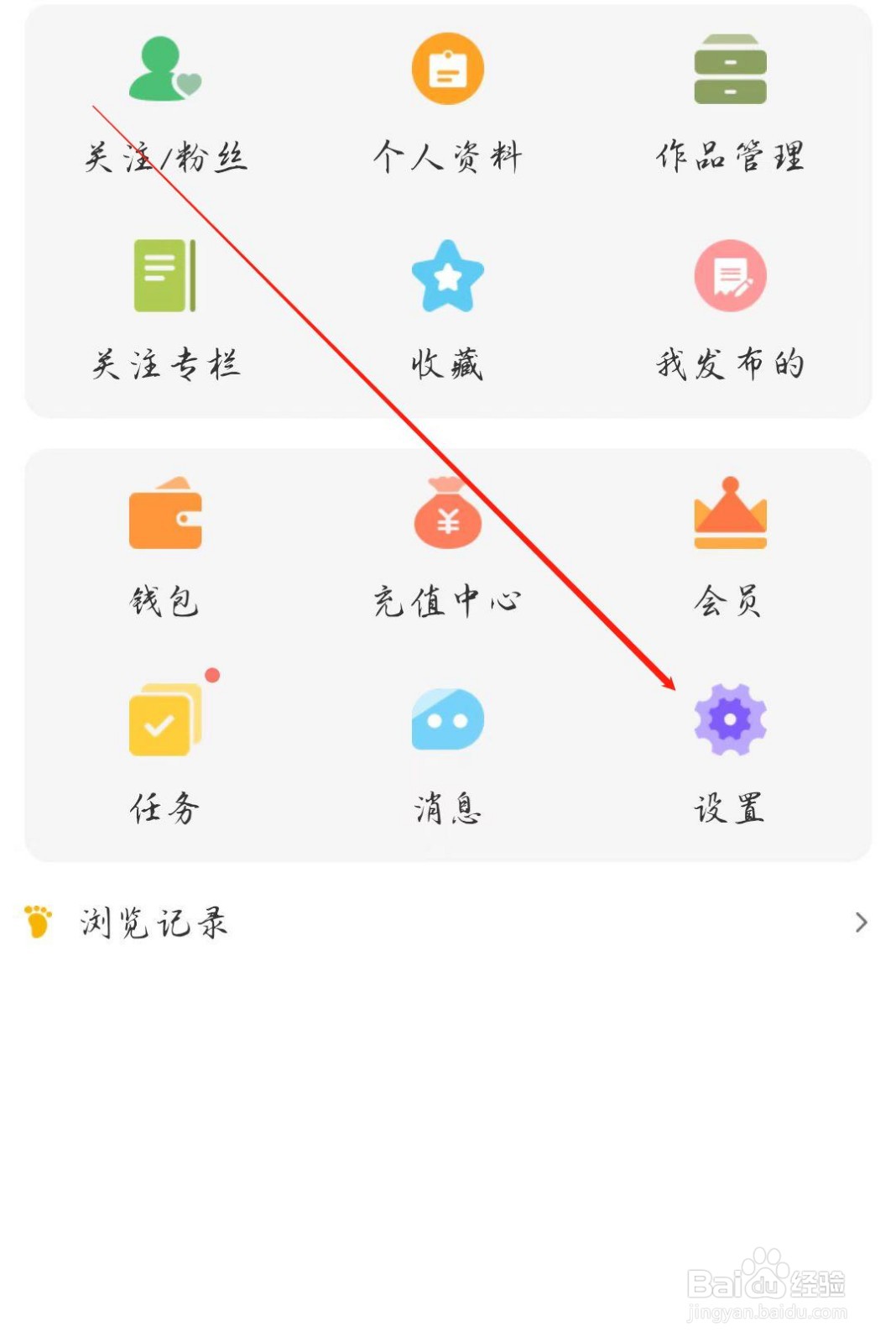Select the 充值中心 menu entry
Viewport: 896px width, 1343px height.
[447, 598]
